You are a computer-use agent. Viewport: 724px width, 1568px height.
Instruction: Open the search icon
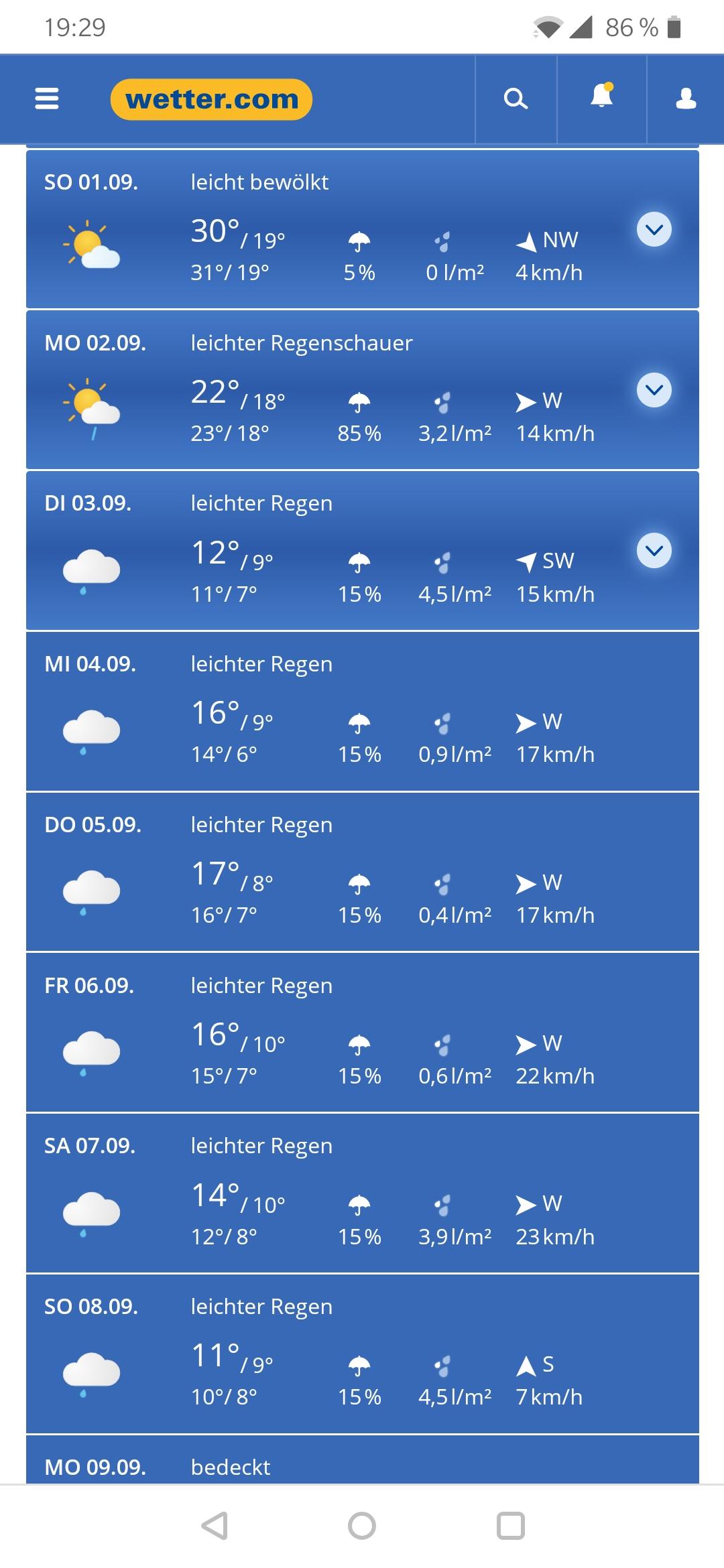[x=516, y=99]
